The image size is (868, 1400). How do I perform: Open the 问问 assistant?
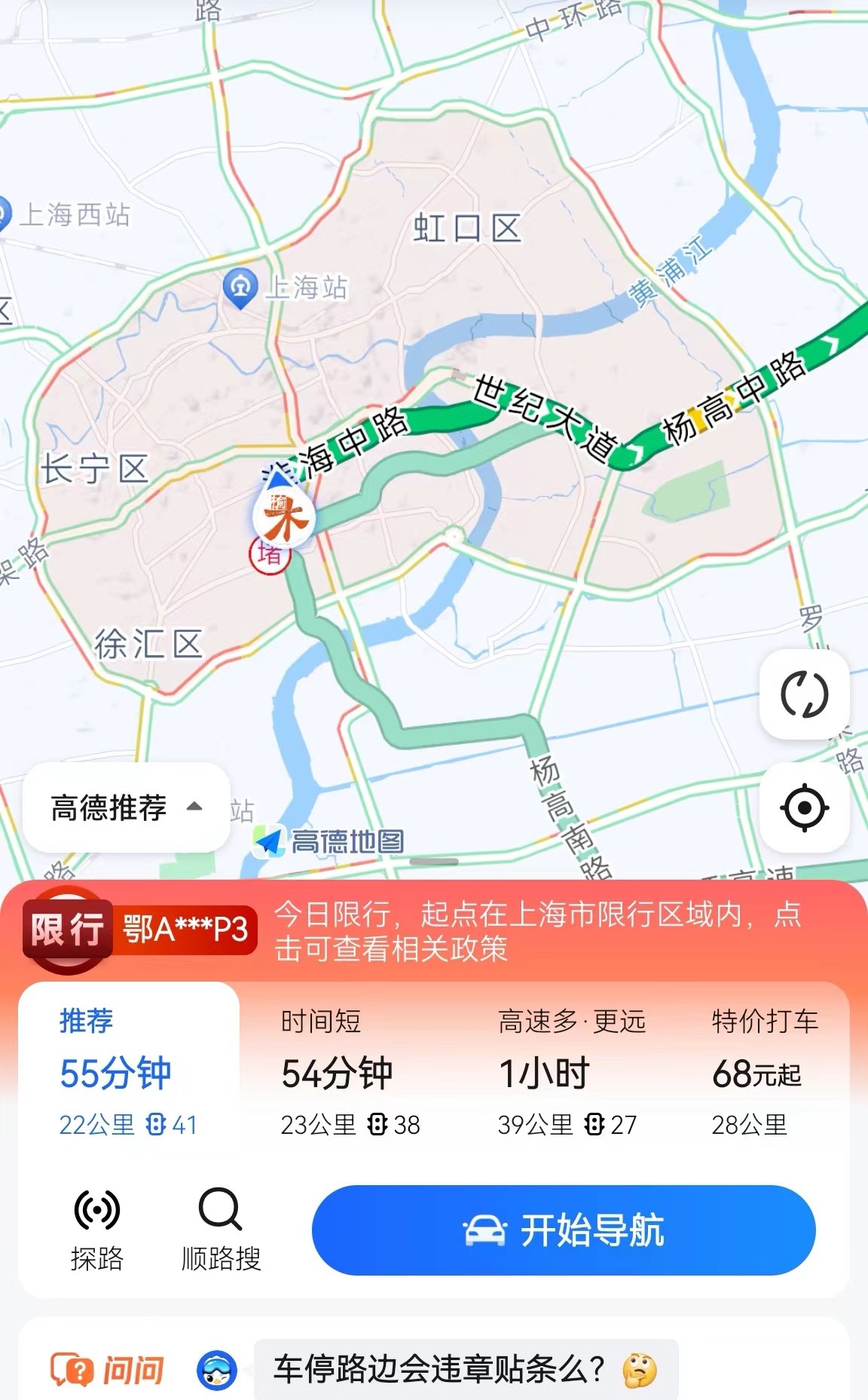[108, 1369]
